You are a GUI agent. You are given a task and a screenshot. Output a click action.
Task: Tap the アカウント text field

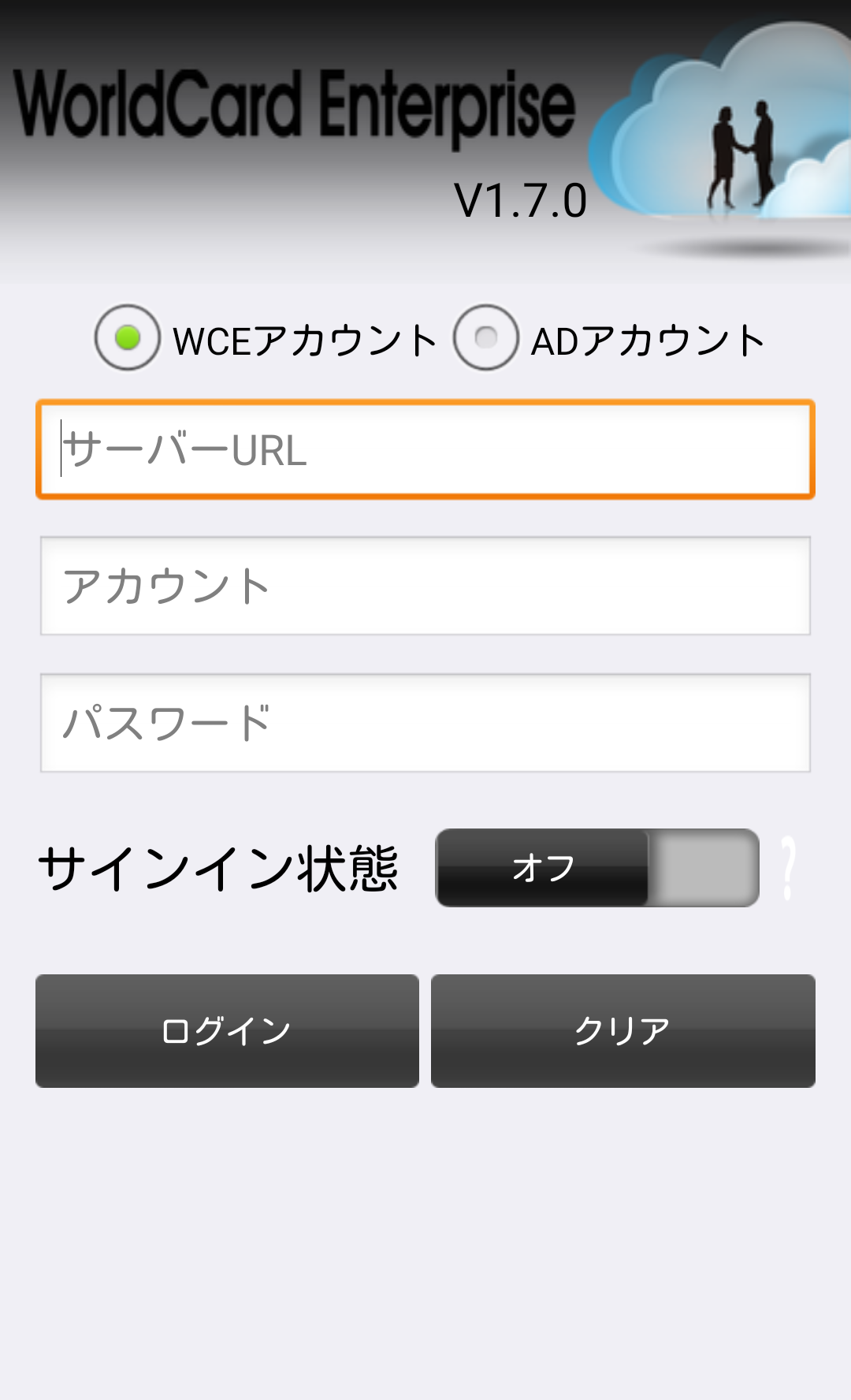(425, 586)
